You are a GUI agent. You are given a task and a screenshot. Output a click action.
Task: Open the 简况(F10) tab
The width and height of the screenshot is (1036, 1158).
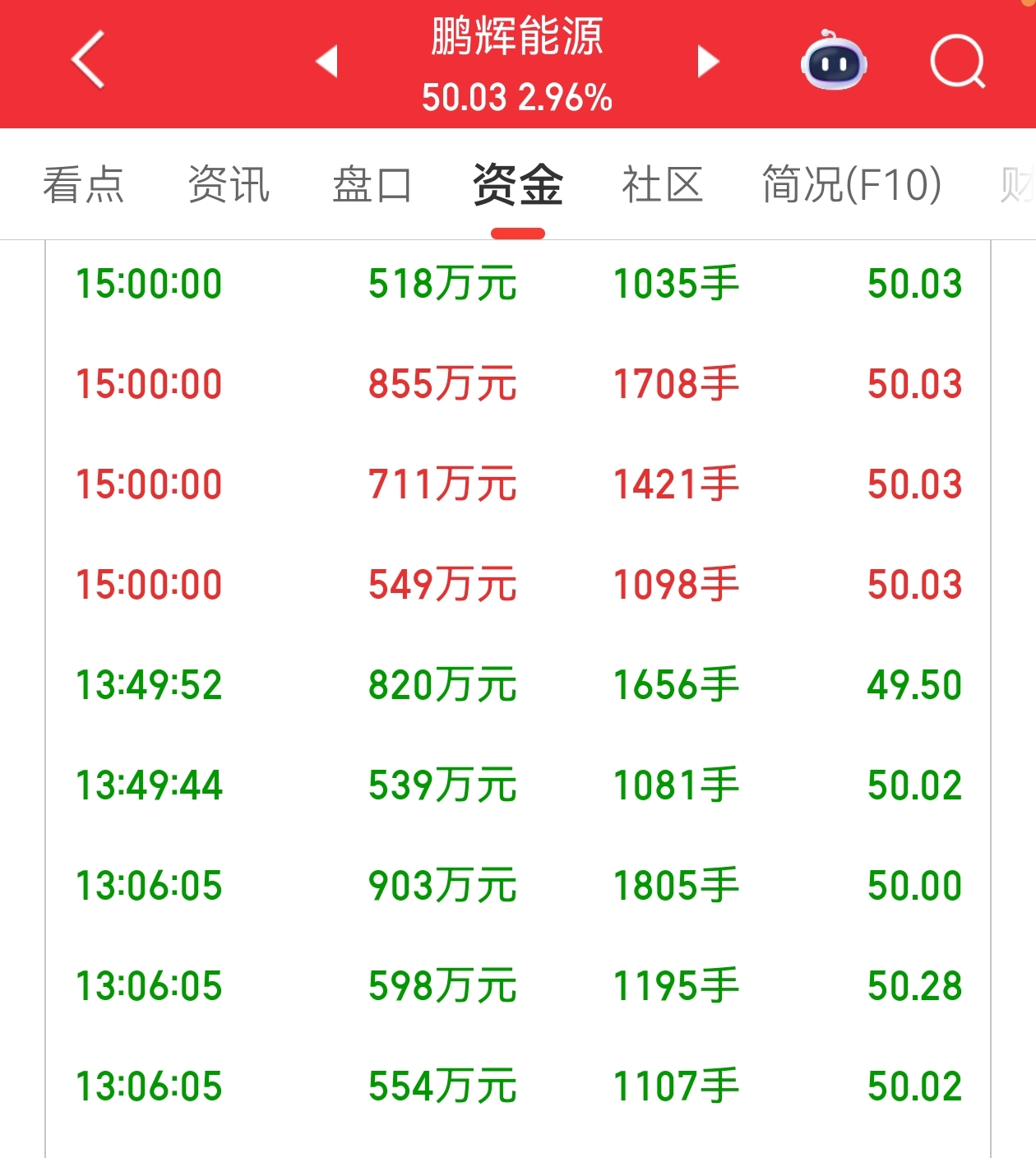point(852,184)
